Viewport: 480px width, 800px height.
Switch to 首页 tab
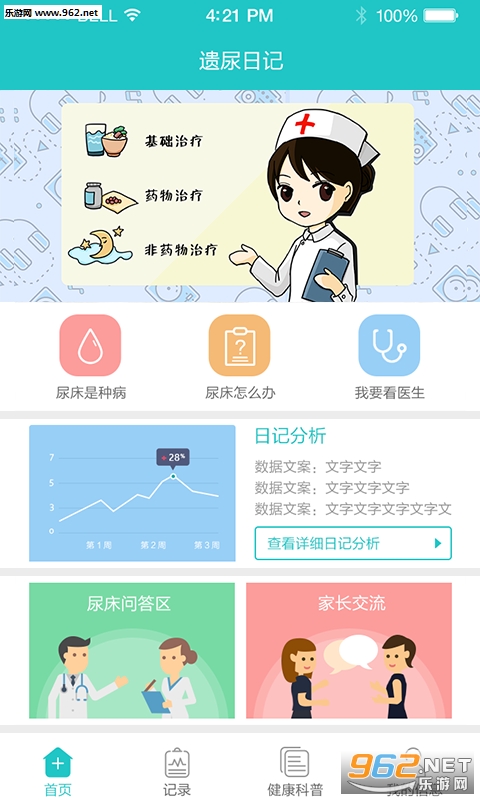[x=58, y=771]
